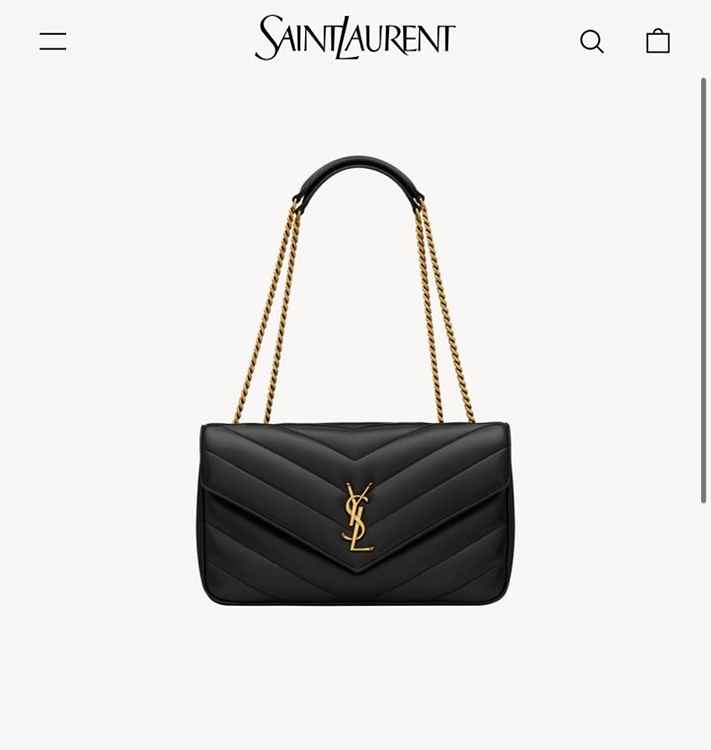Screen dimensions: 711x750
Task: Open the hamburger navigation menu
Action: pyautogui.click(x=53, y=41)
